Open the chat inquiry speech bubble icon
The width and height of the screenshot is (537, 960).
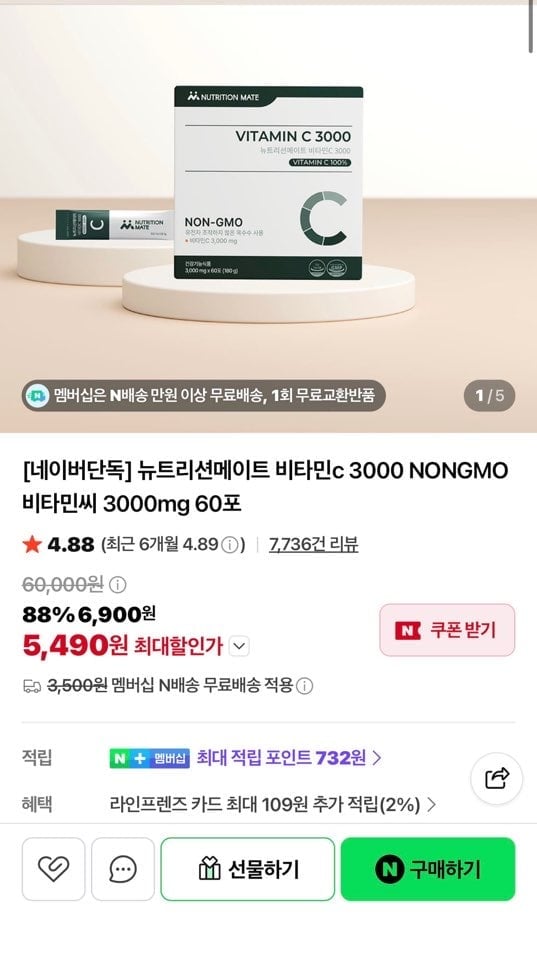tap(122, 869)
